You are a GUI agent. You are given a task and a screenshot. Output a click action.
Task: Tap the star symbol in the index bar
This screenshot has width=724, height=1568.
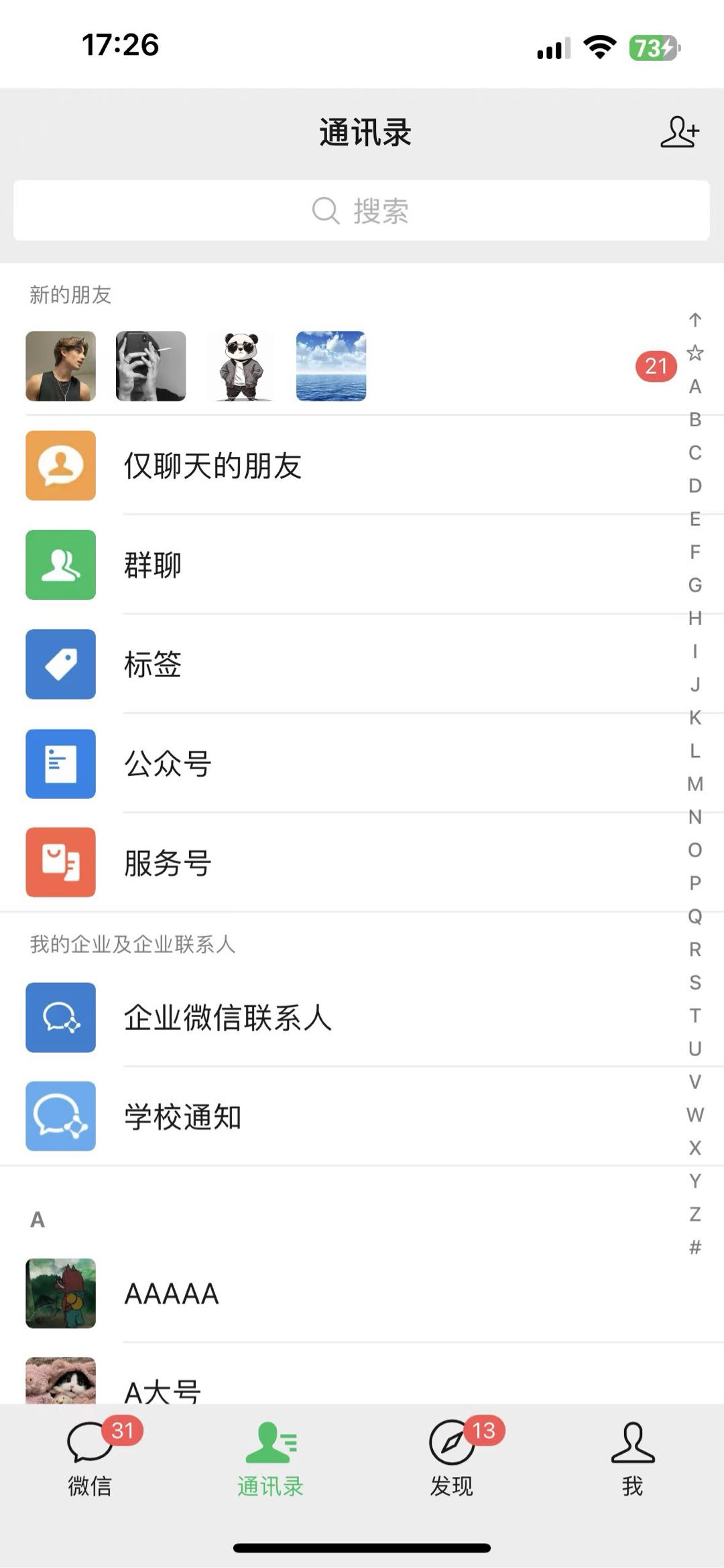click(695, 351)
